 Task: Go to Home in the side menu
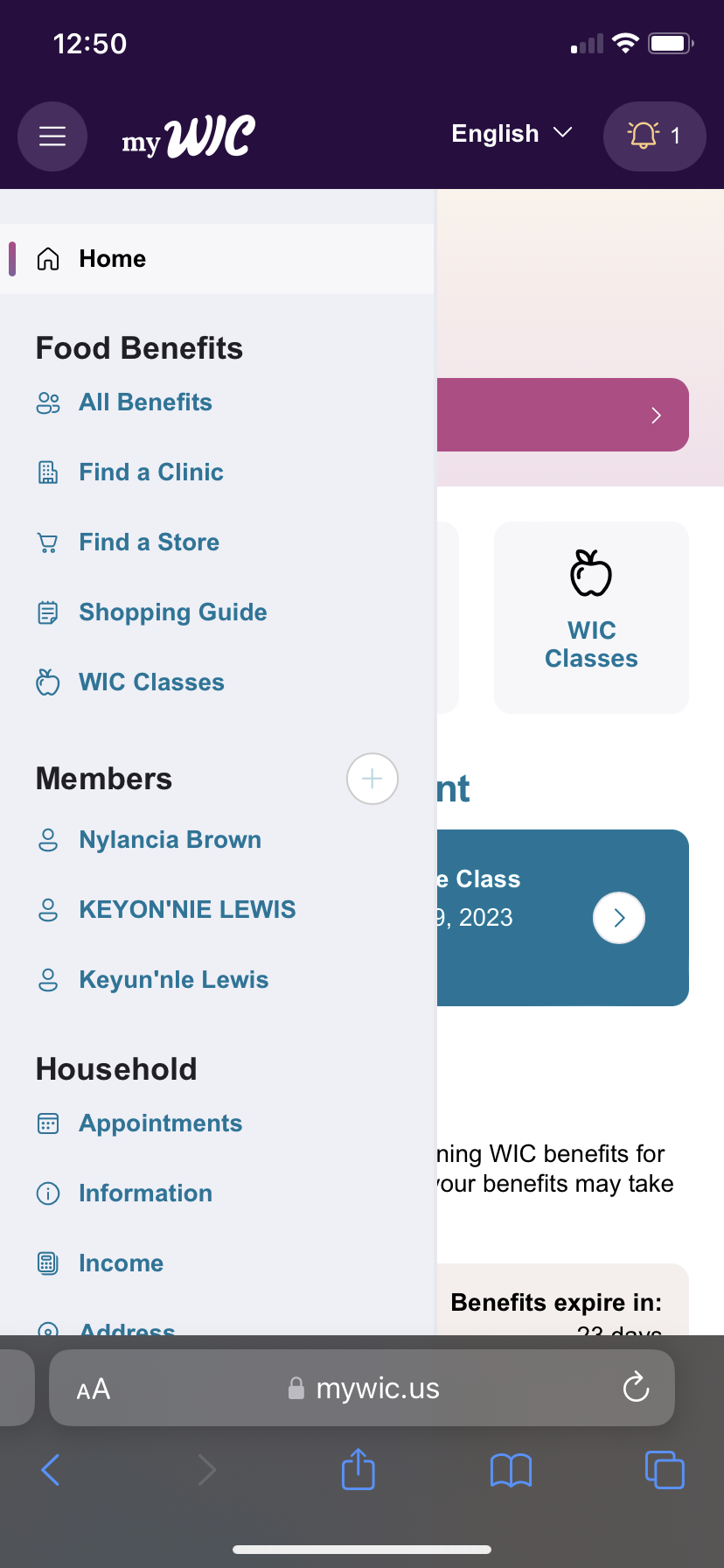(x=217, y=259)
